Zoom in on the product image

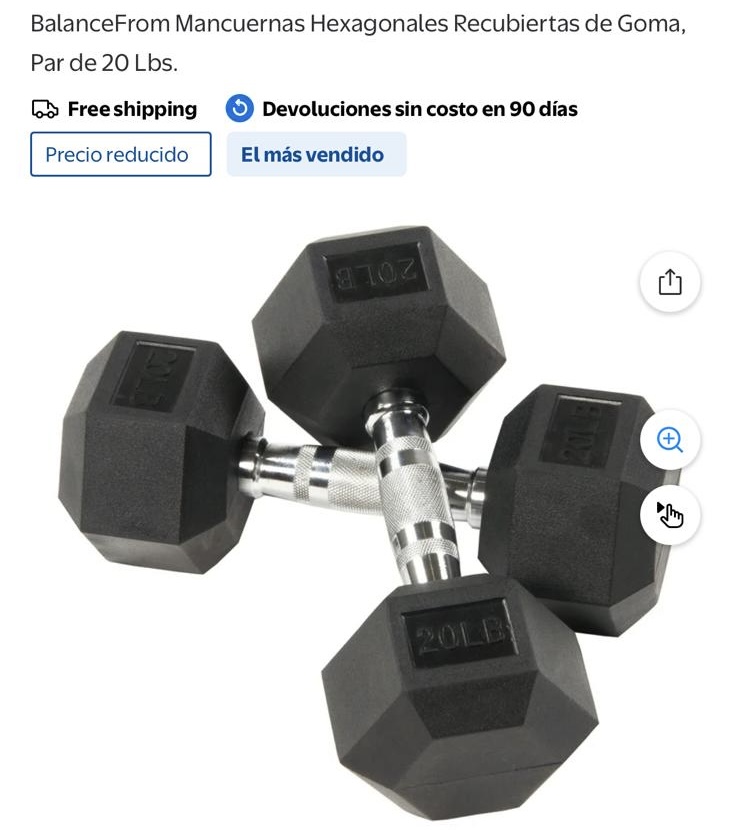670,439
